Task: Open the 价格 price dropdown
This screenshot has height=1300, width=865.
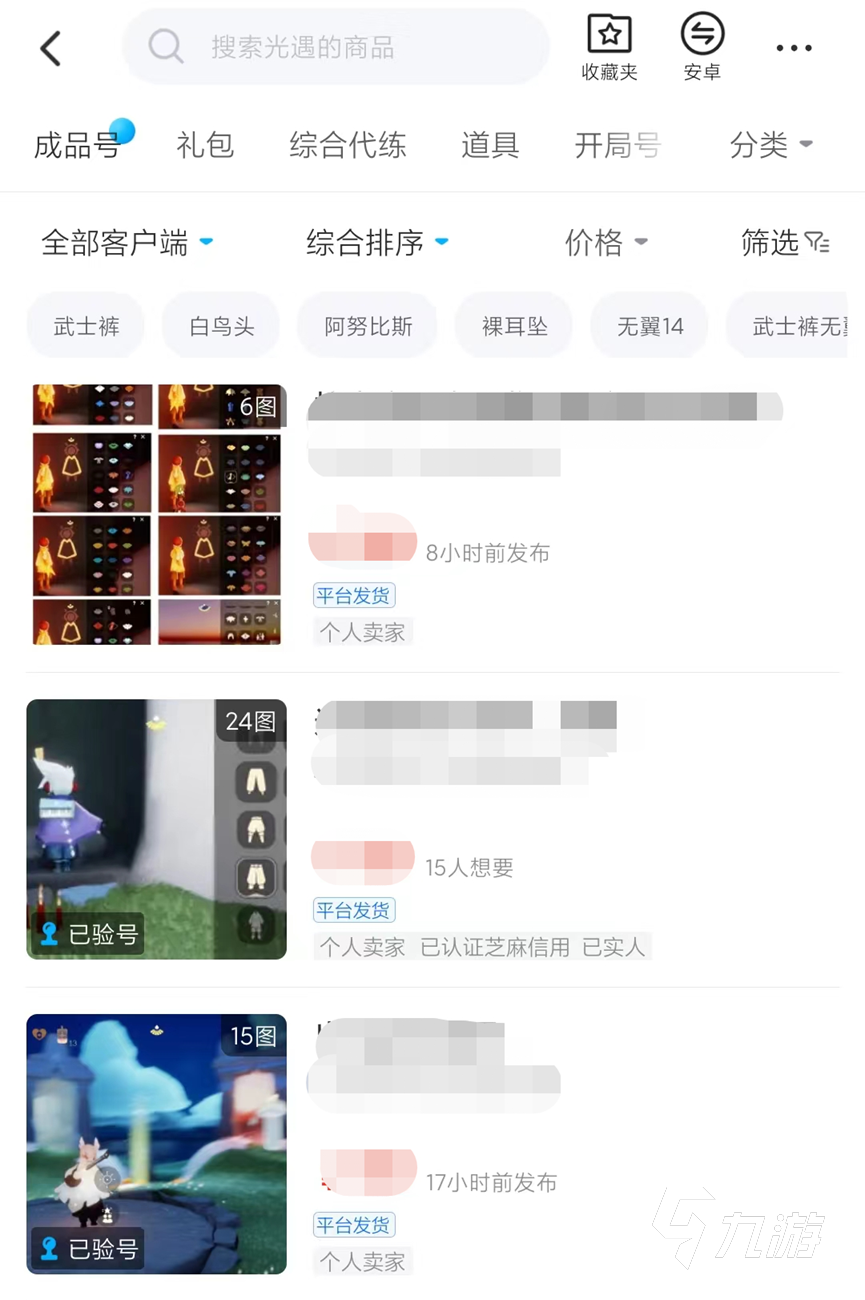Action: tap(605, 243)
